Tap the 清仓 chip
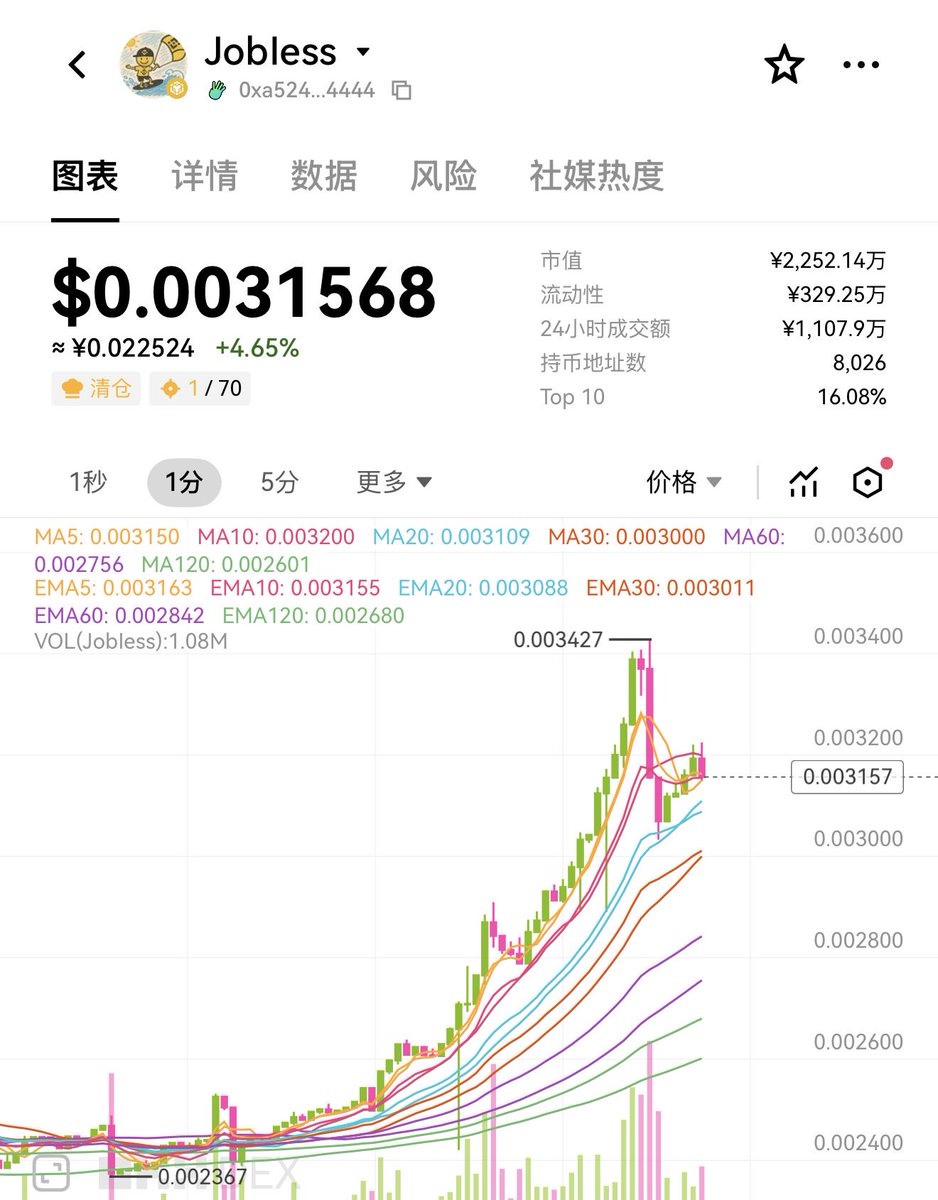The width and height of the screenshot is (938, 1200). 97,388
